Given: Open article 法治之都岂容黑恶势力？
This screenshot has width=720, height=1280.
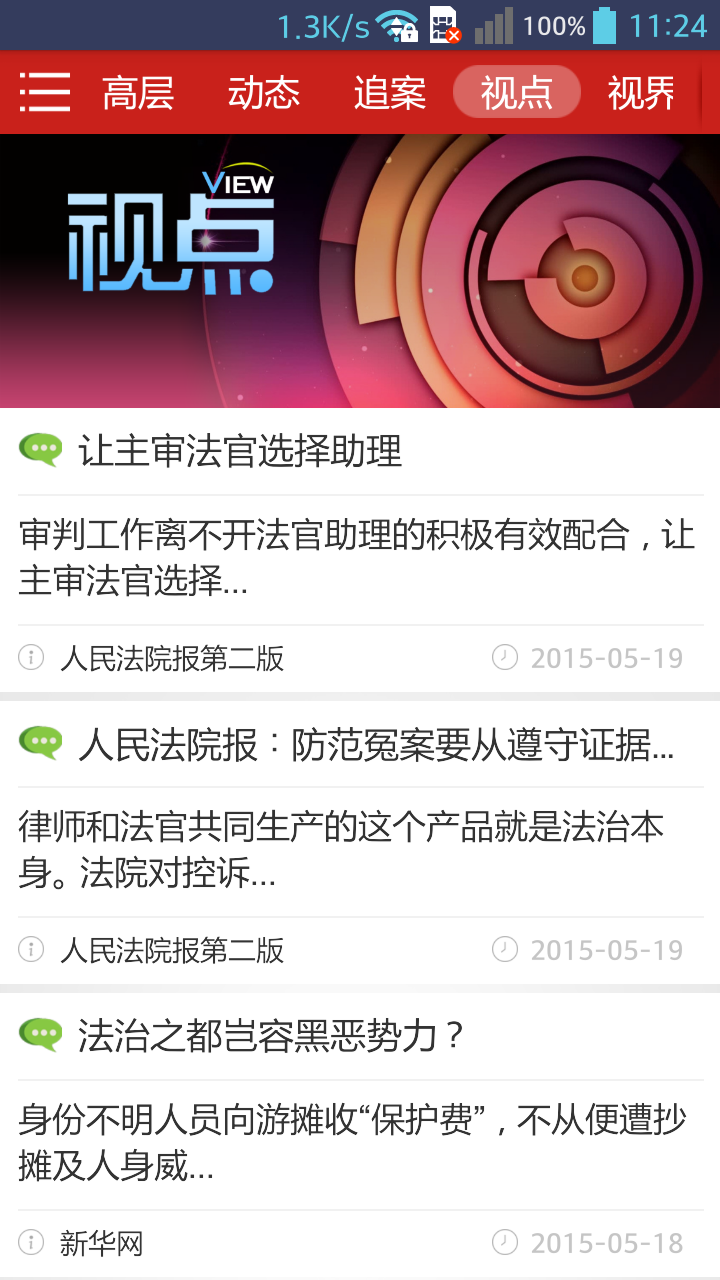Looking at the screenshot, I should [272, 1036].
